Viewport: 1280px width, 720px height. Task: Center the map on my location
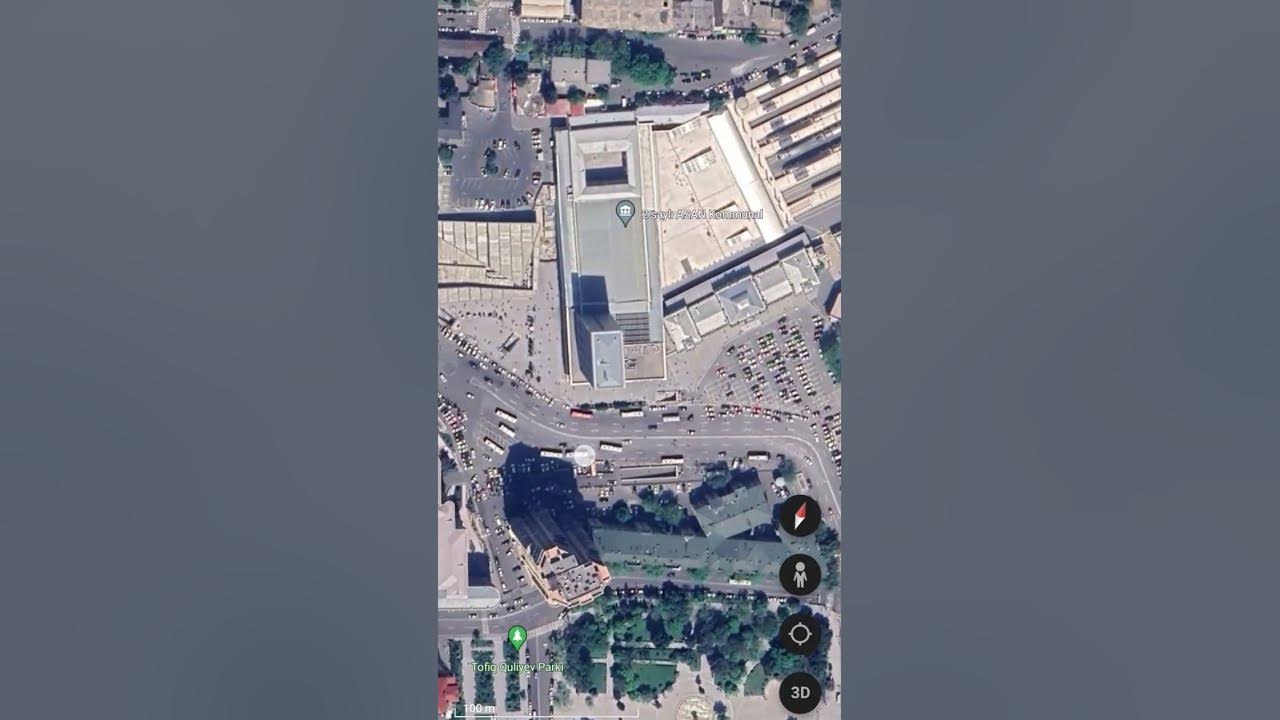[x=800, y=634]
